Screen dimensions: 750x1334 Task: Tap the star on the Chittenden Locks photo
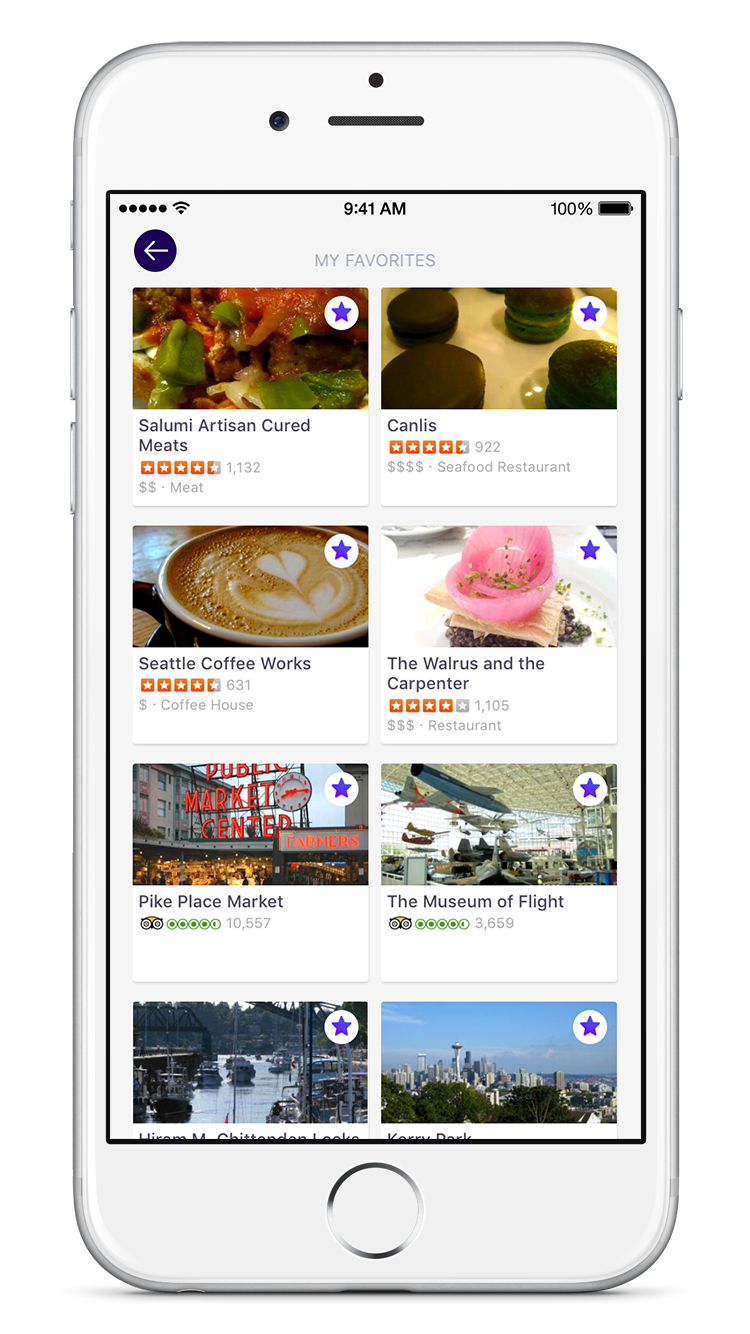342,1027
